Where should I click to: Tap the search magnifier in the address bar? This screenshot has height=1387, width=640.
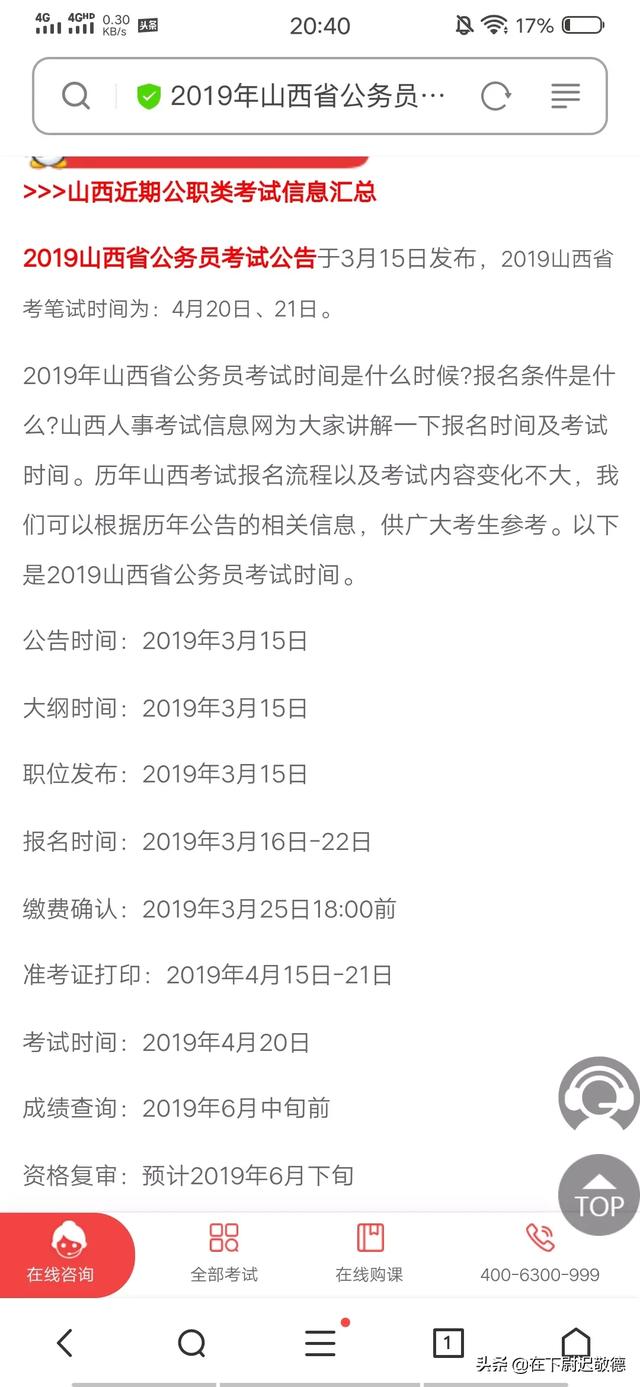tap(76, 96)
